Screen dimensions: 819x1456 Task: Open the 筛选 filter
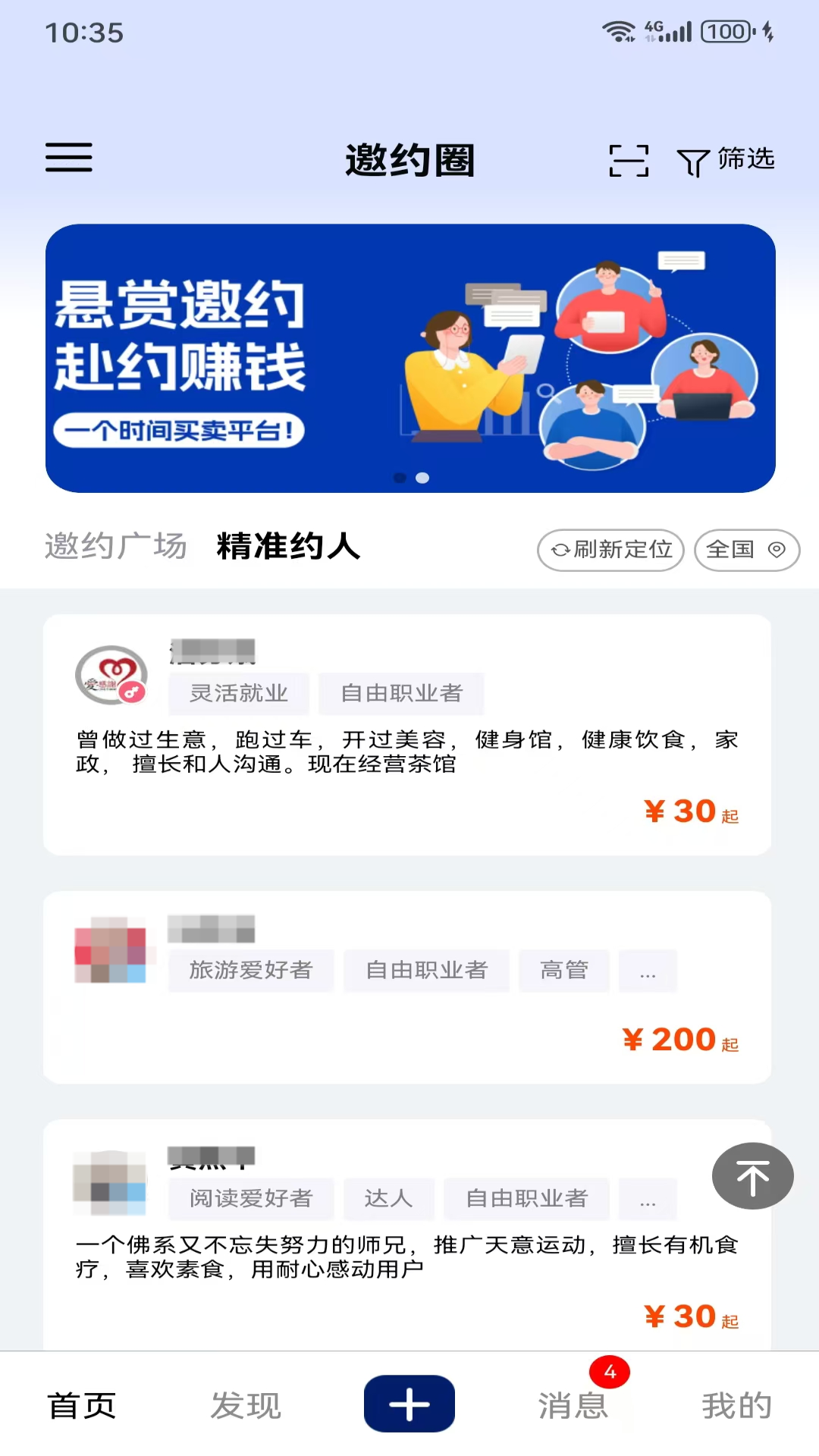[726, 160]
